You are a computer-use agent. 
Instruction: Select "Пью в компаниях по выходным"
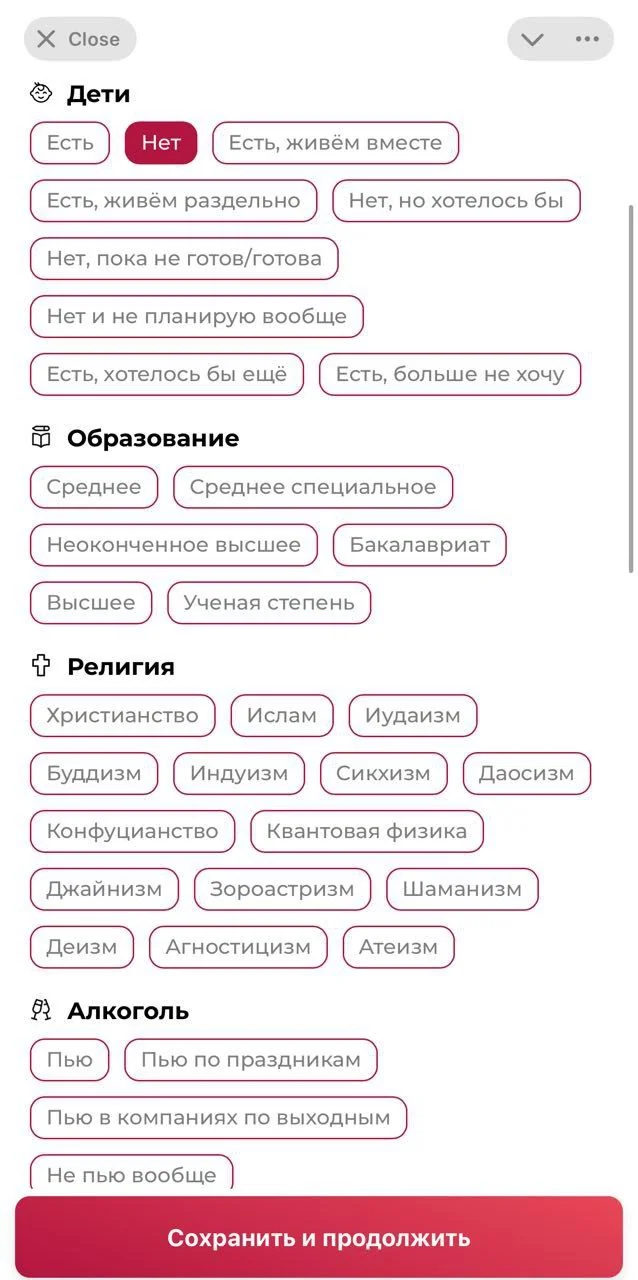[x=218, y=1119]
